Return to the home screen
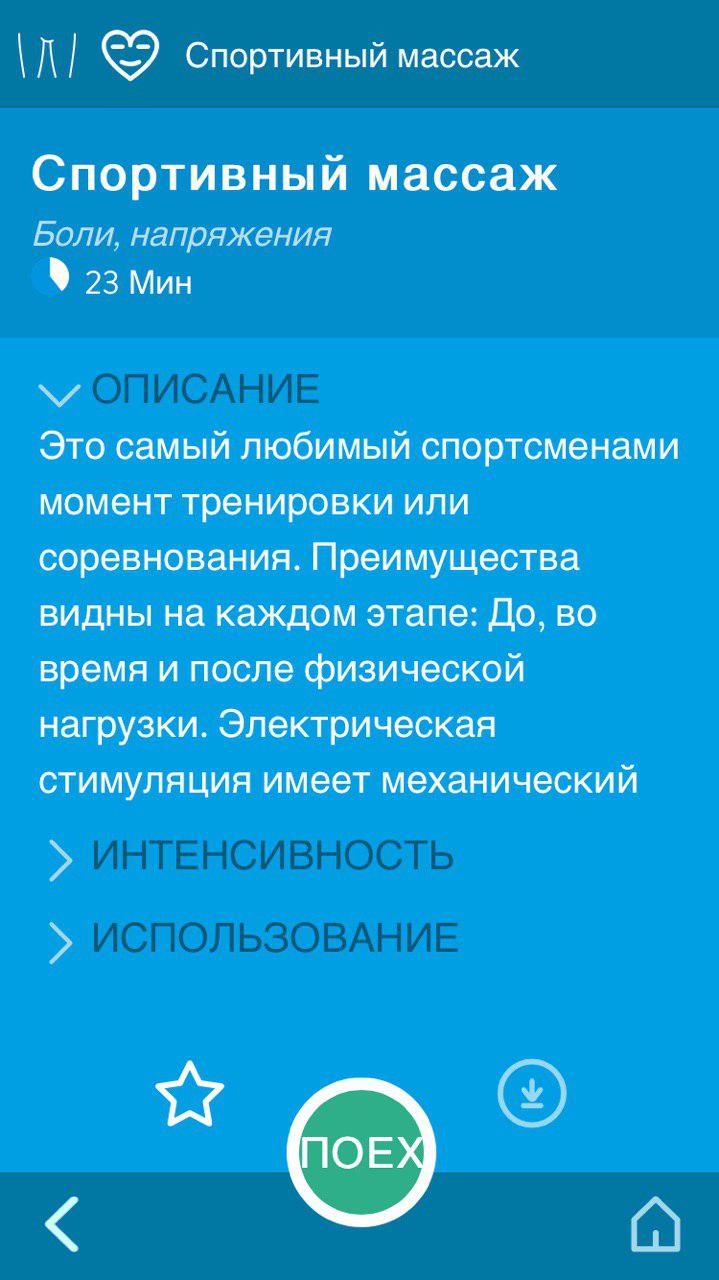Screen dimensions: 719x1280 (x=655, y=1224)
